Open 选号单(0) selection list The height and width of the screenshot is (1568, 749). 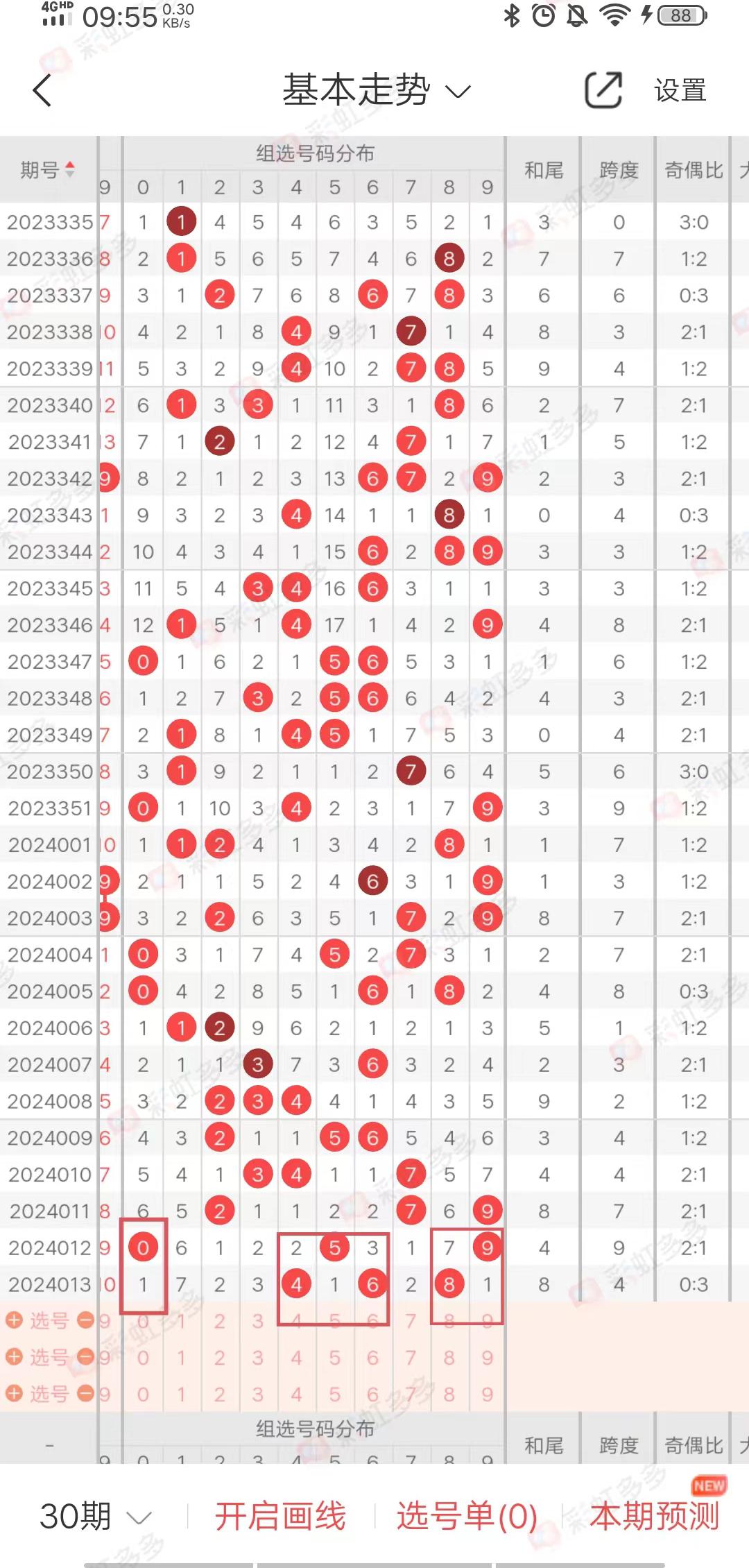coord(467,1517)
